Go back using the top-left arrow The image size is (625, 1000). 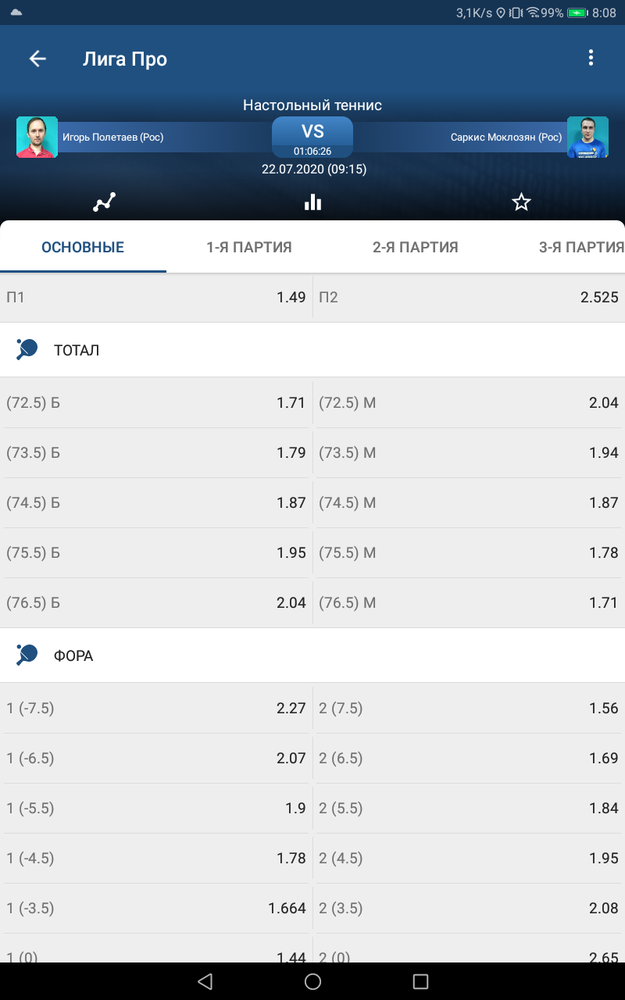pos(38,59)
